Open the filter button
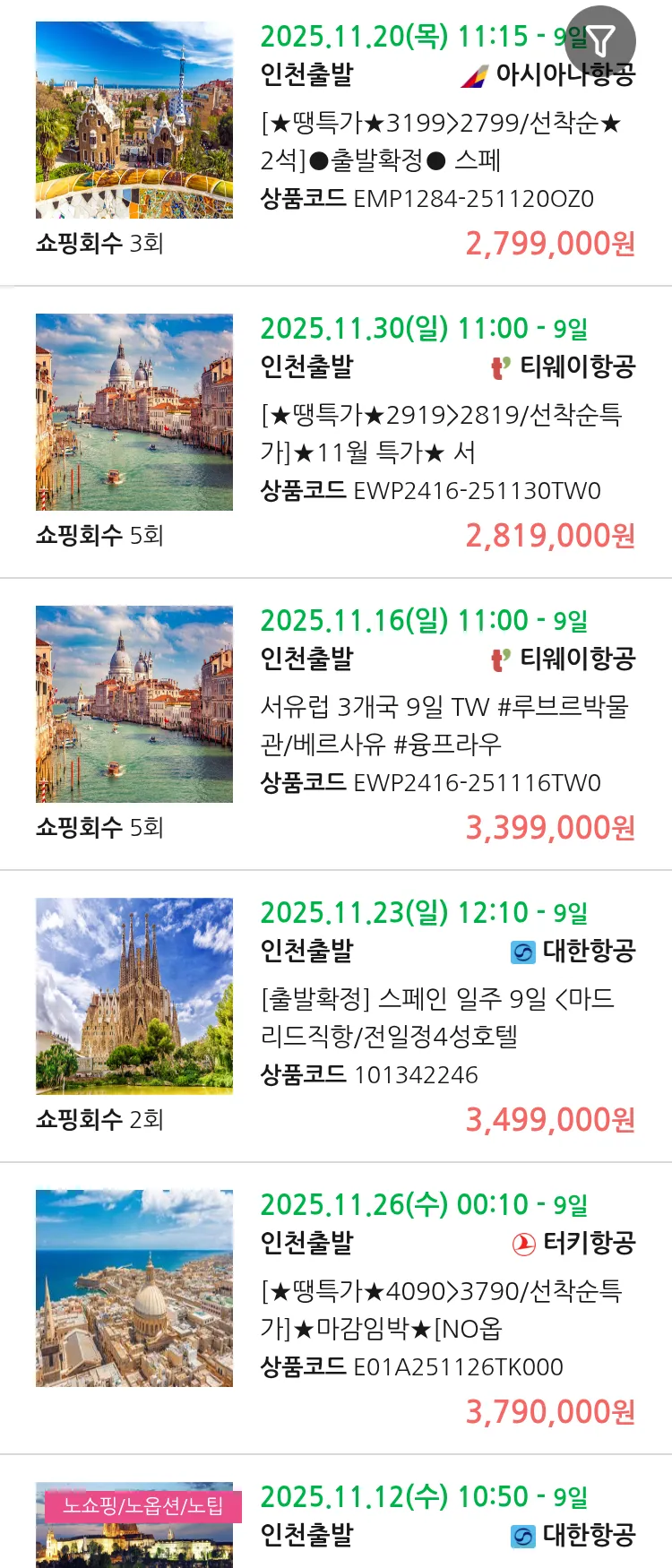Viewport: 672px width, 1568px height. [x=600, y=40]
